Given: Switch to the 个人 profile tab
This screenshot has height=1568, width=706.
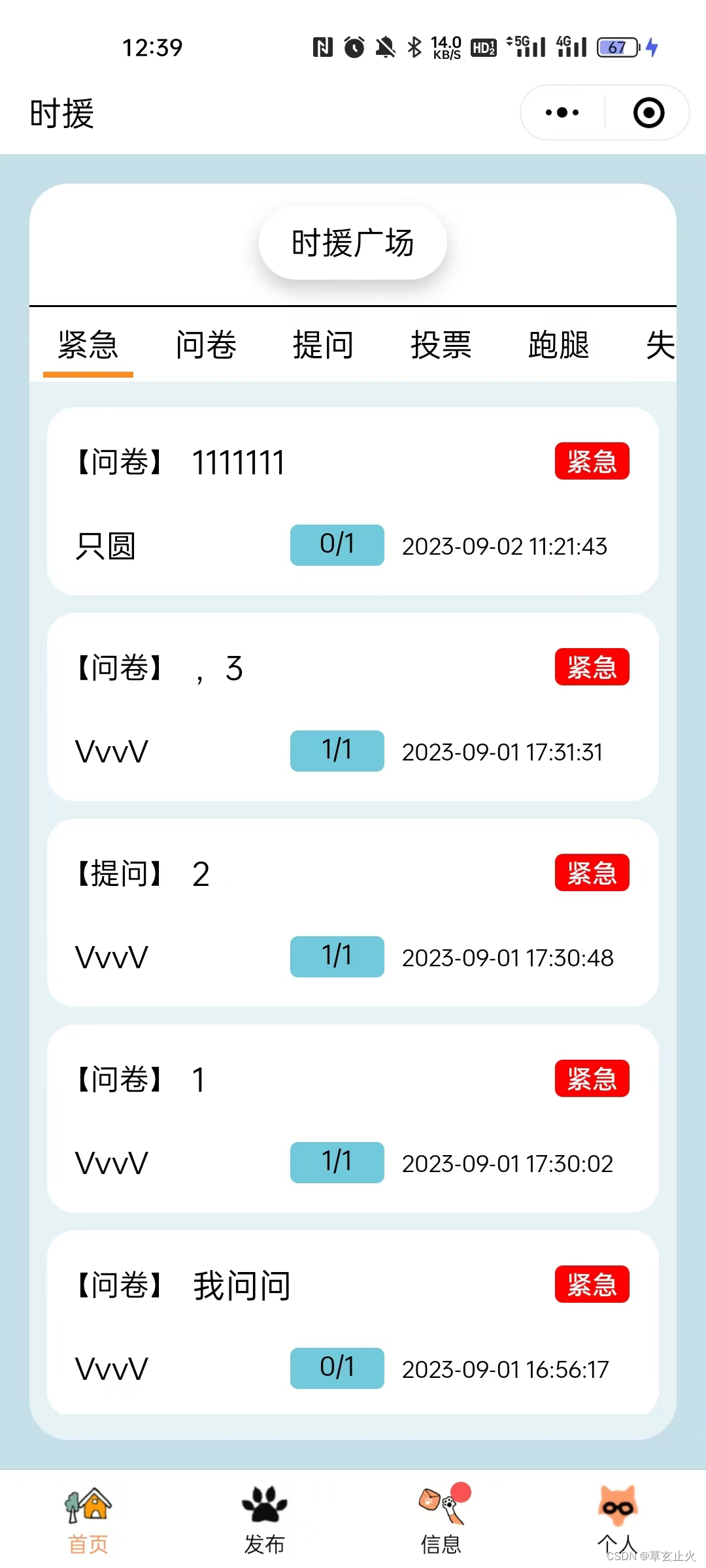Looking at the screenshot, I should [618, 1519].
